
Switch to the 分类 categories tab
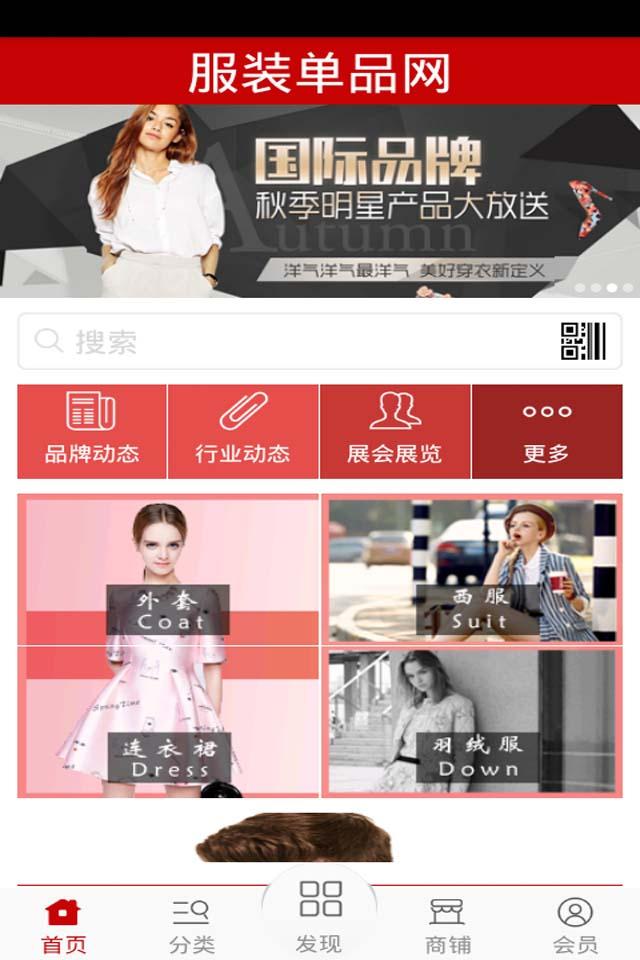pyautogui.click(x=191, y=925)
